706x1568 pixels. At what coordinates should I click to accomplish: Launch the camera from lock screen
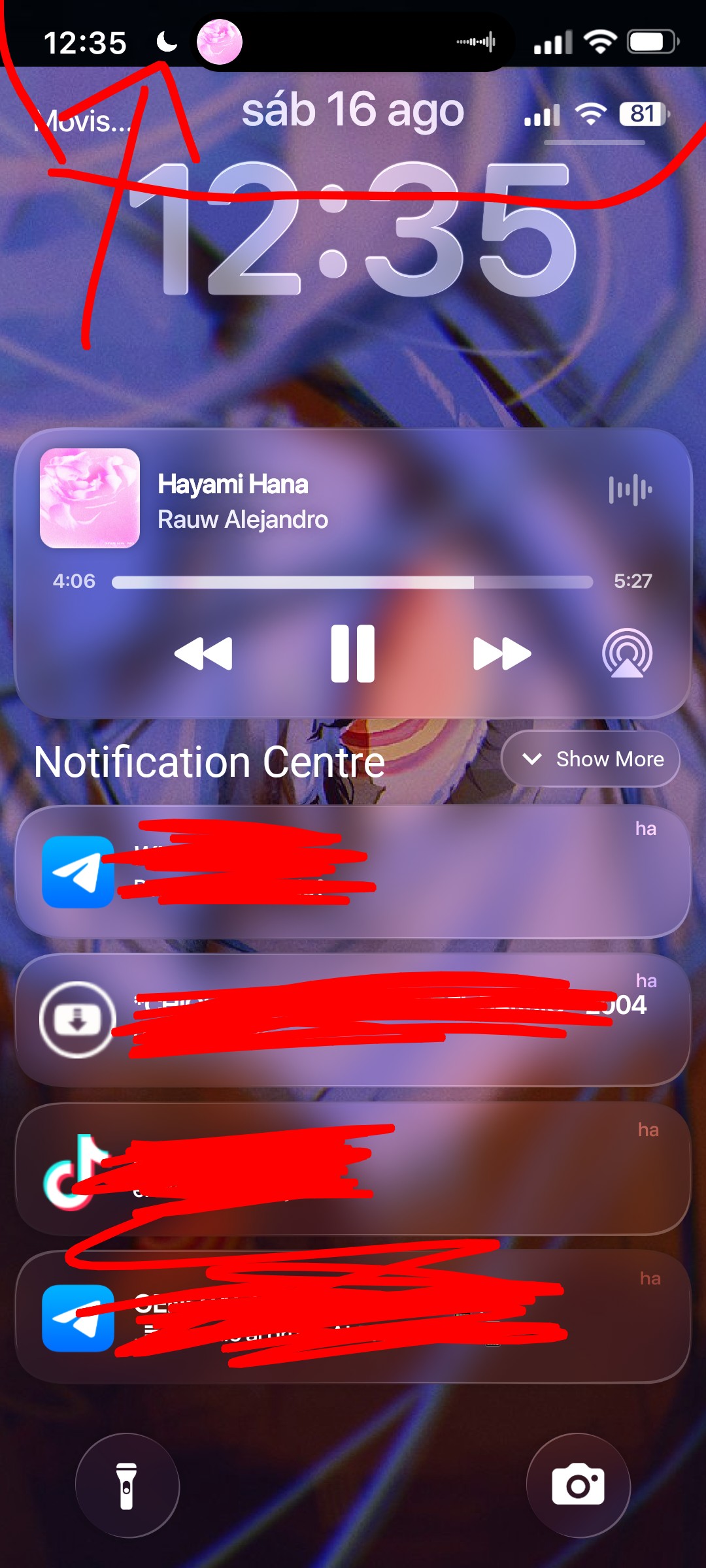[578, 1485]
